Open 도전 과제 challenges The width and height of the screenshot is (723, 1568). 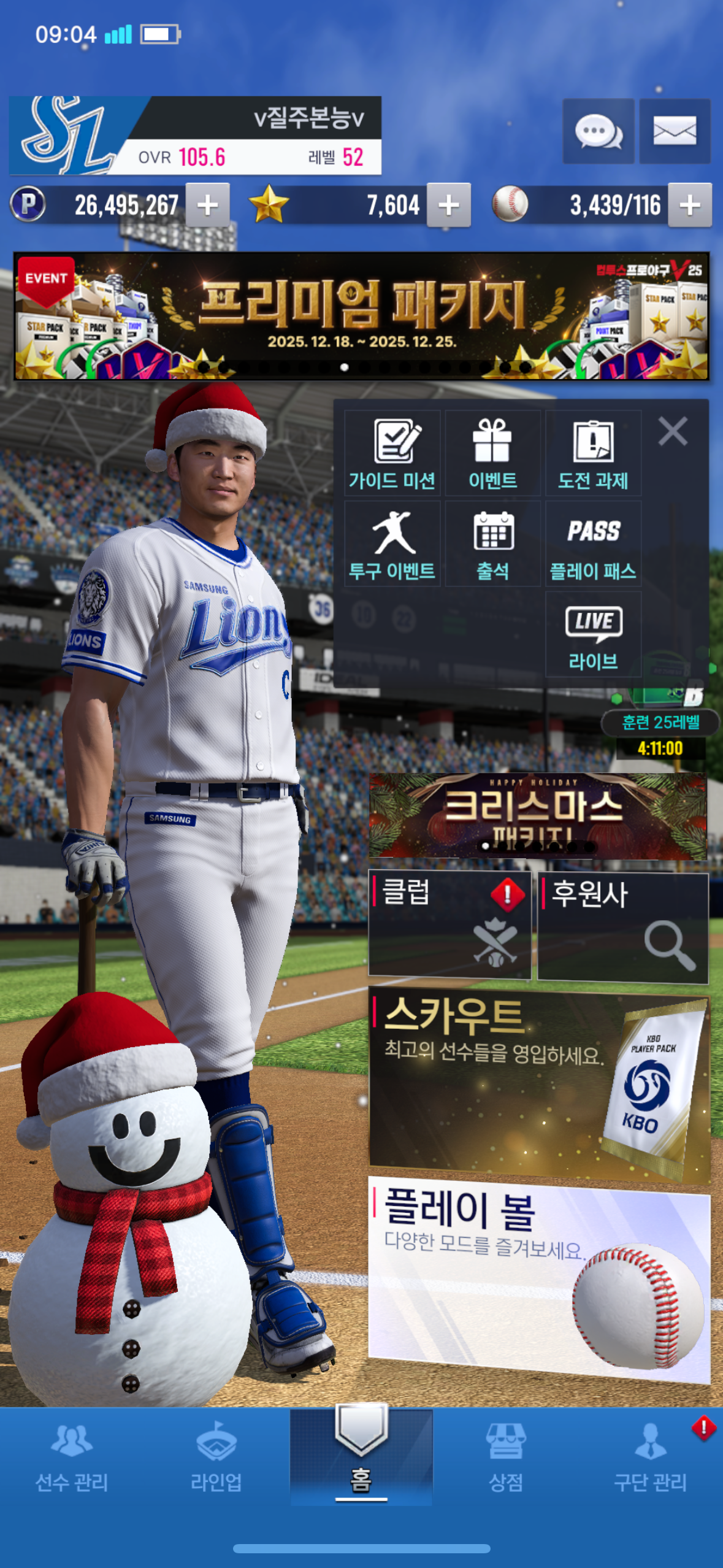pos(593,453)
